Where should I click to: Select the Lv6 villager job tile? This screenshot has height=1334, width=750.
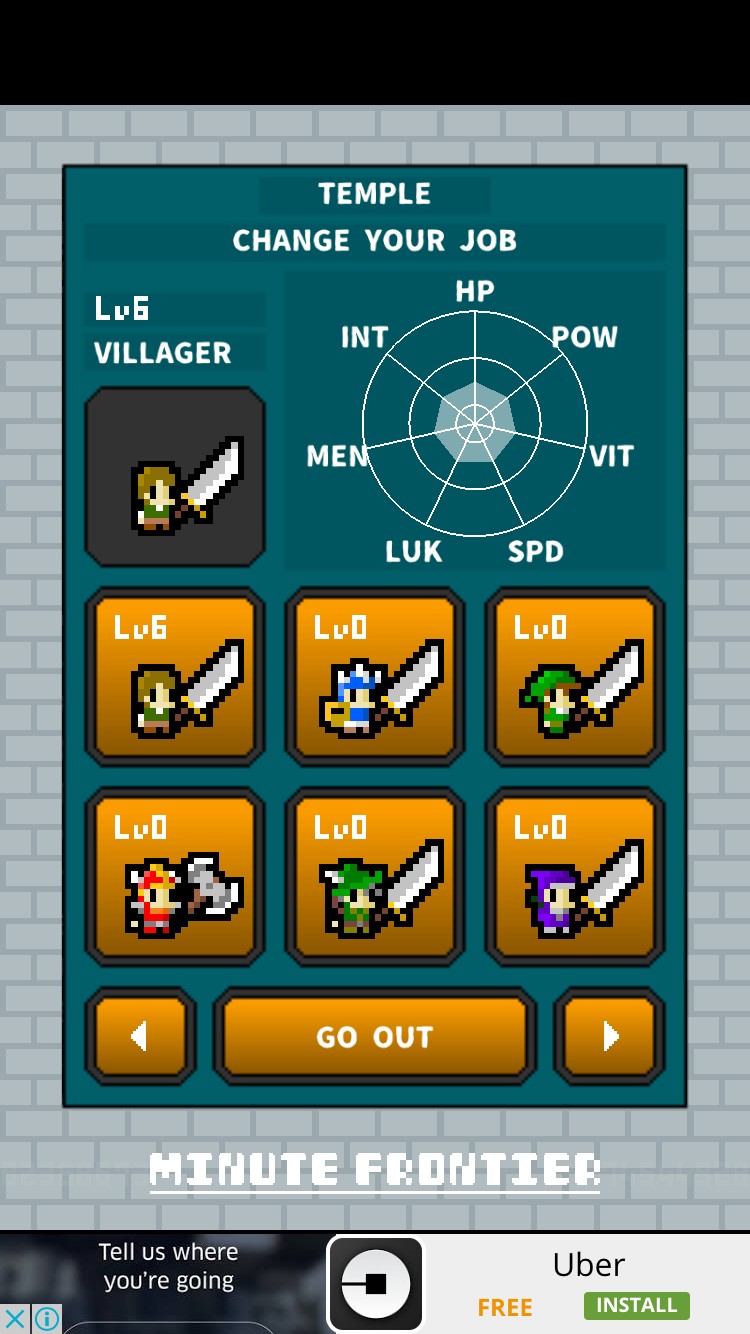[x=175, y=677]
